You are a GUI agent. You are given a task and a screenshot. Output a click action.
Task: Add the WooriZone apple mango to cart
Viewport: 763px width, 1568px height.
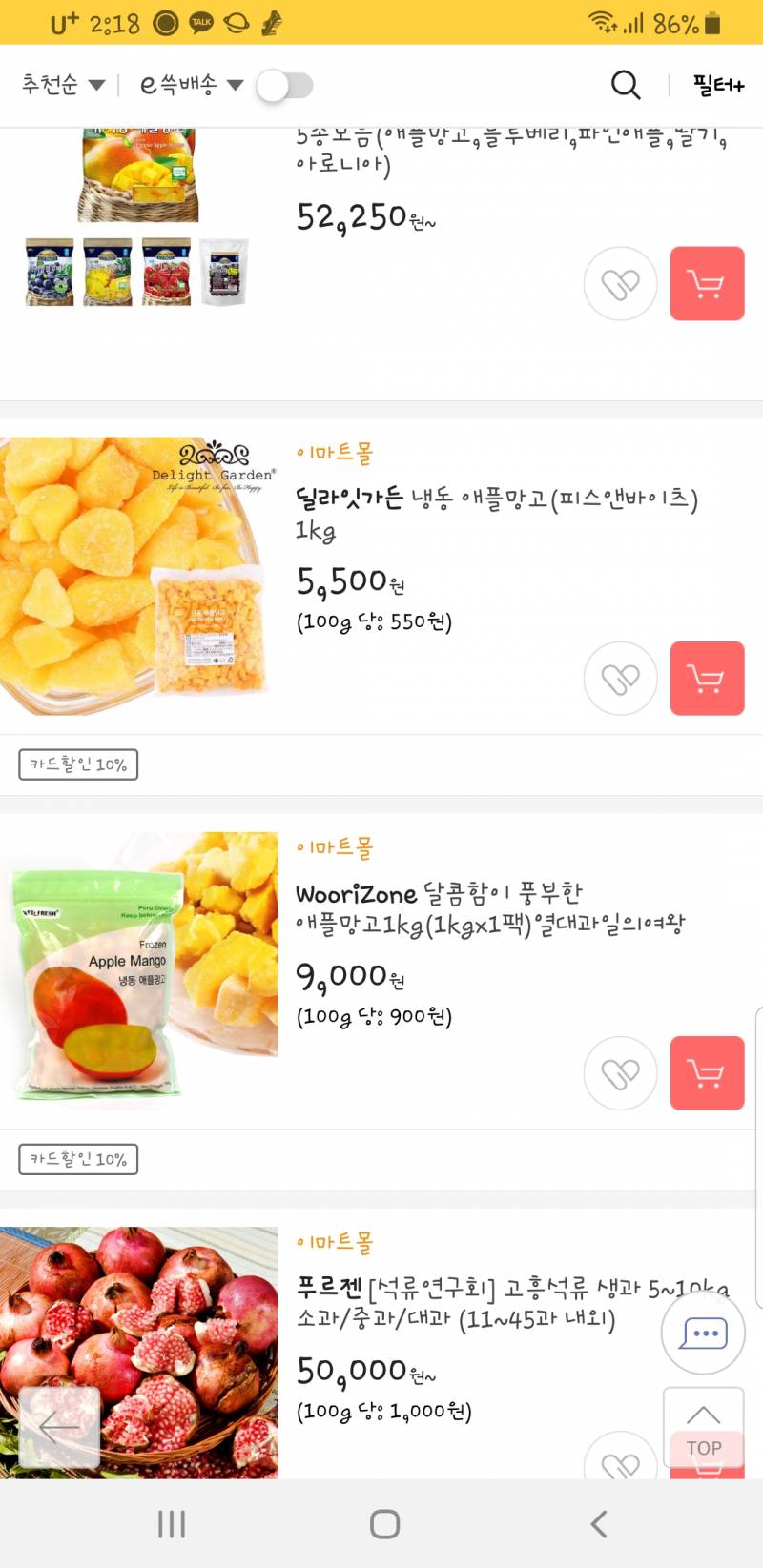point(707,1073)
